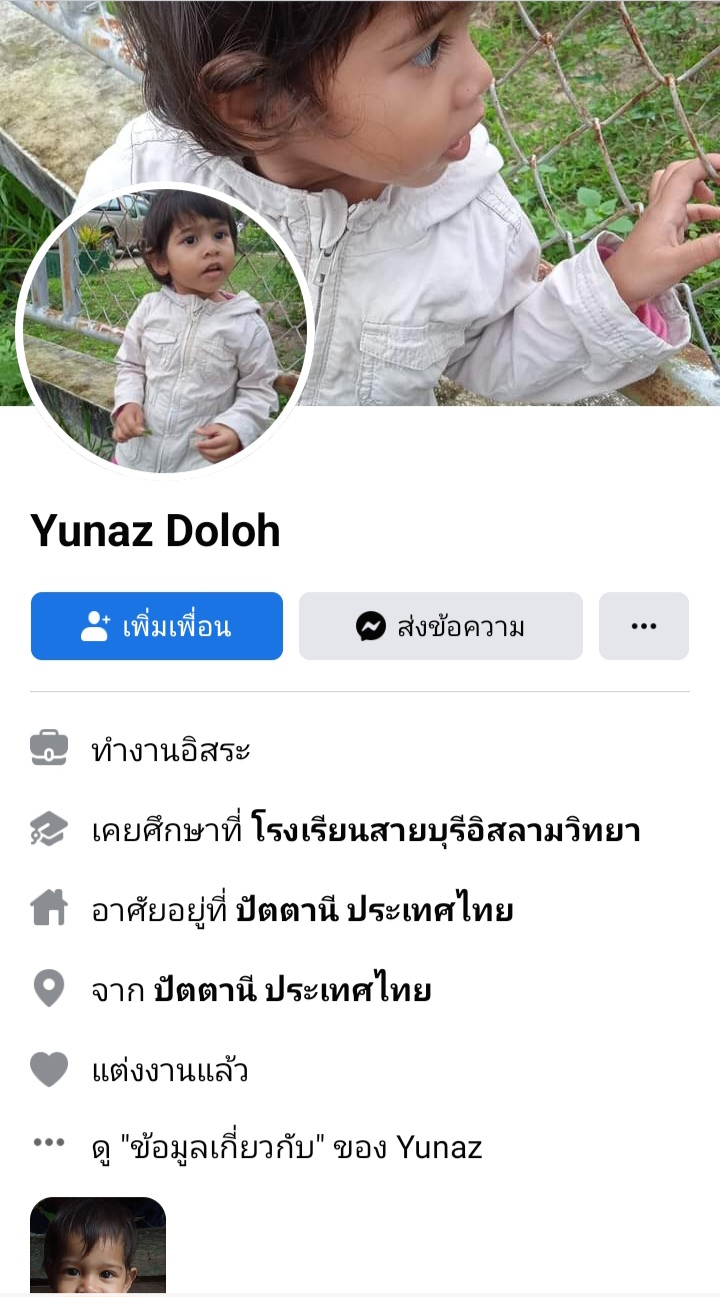Open the featured photo thumbnail at bottom
720x1297 pixels.
pyautogui.click(x=98, y=1245)
